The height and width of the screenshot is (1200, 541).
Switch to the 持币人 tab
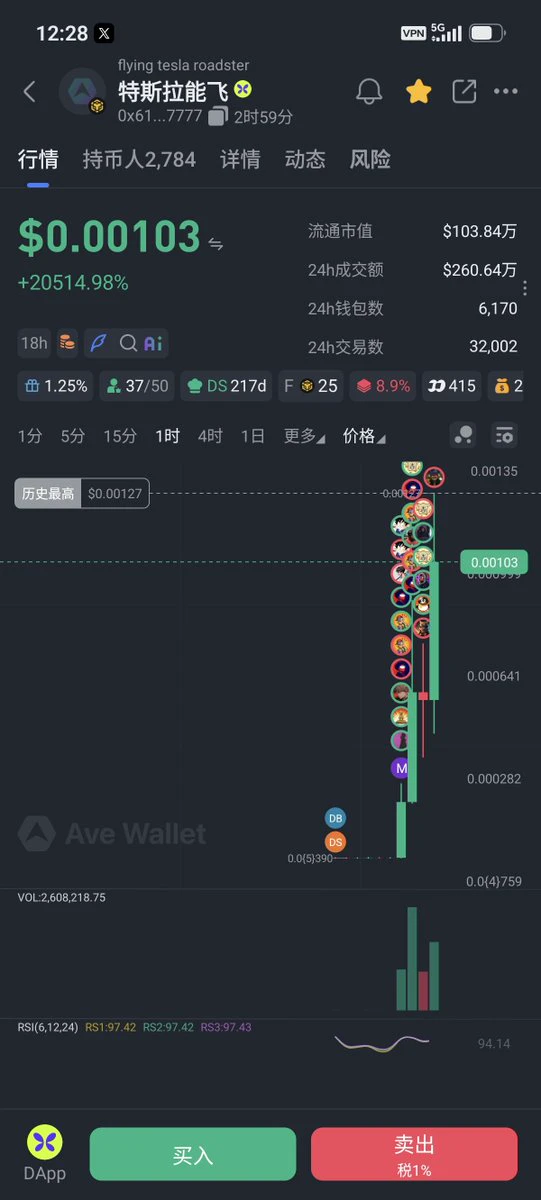coord(139,159)
